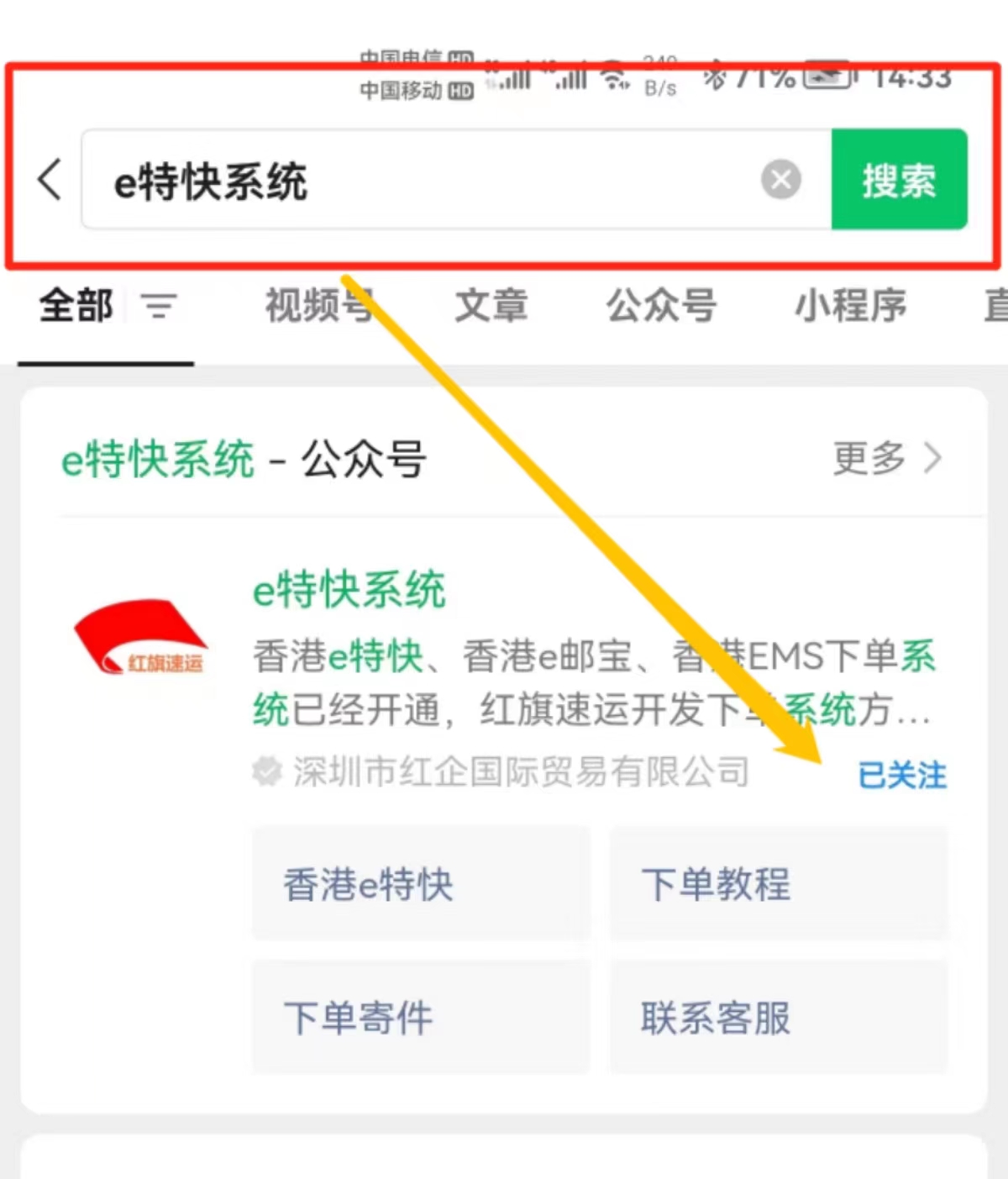The image size is (1008, 1179).
Task: Switch to the 文章 tab
Action: [x=491, y=306]
